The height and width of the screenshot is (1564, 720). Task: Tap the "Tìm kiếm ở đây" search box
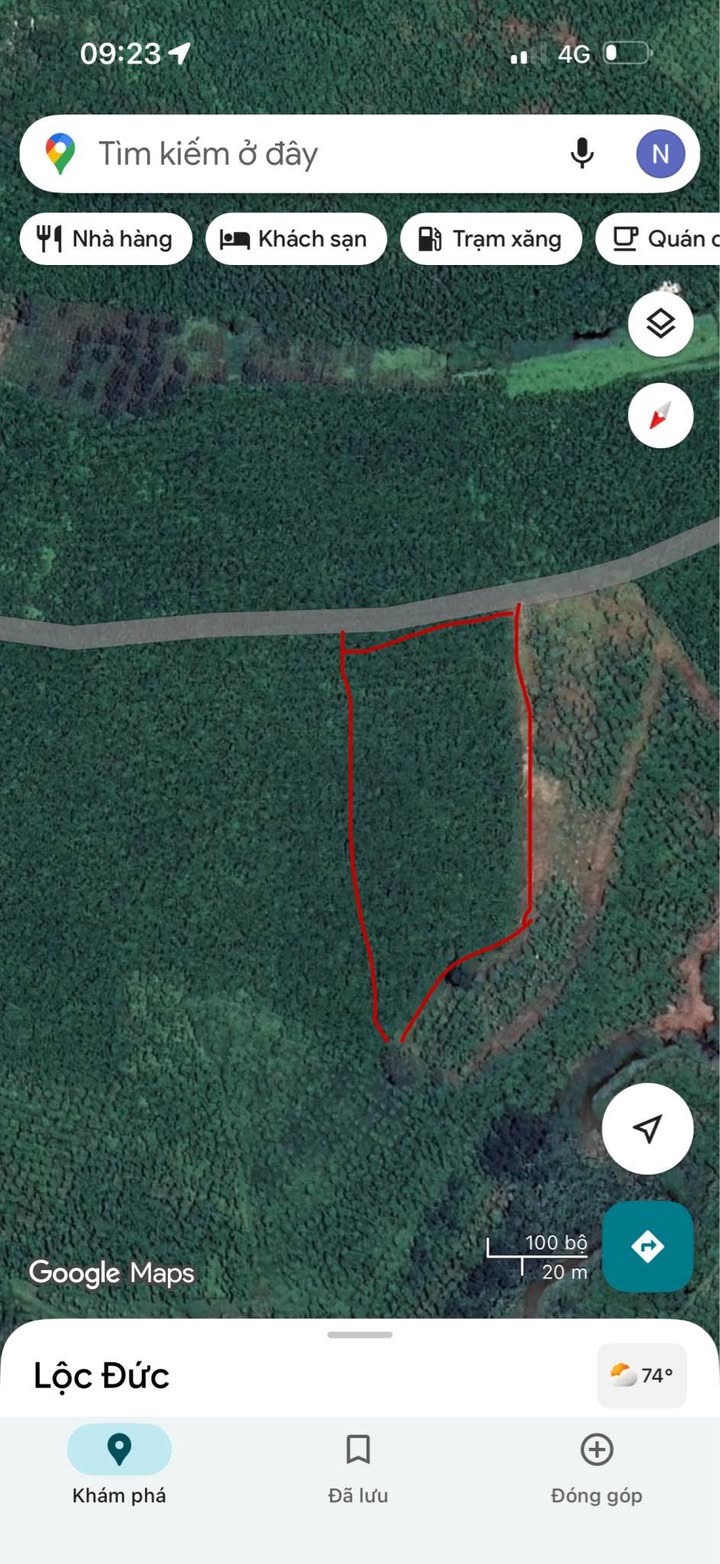tap(300, 154)
